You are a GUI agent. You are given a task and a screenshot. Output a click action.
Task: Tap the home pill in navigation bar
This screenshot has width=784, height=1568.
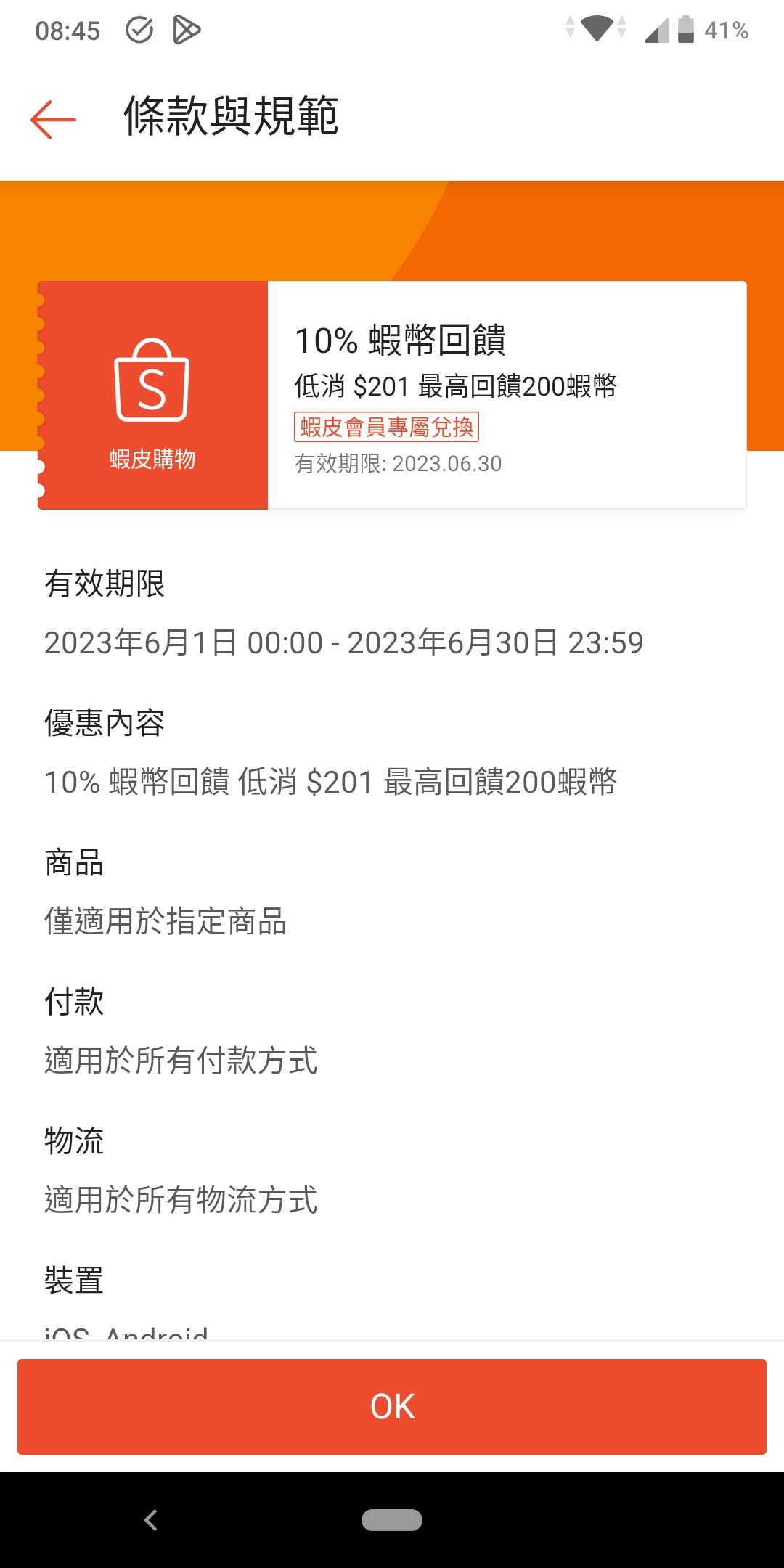pyautogui.click(x=392, y=1519)
